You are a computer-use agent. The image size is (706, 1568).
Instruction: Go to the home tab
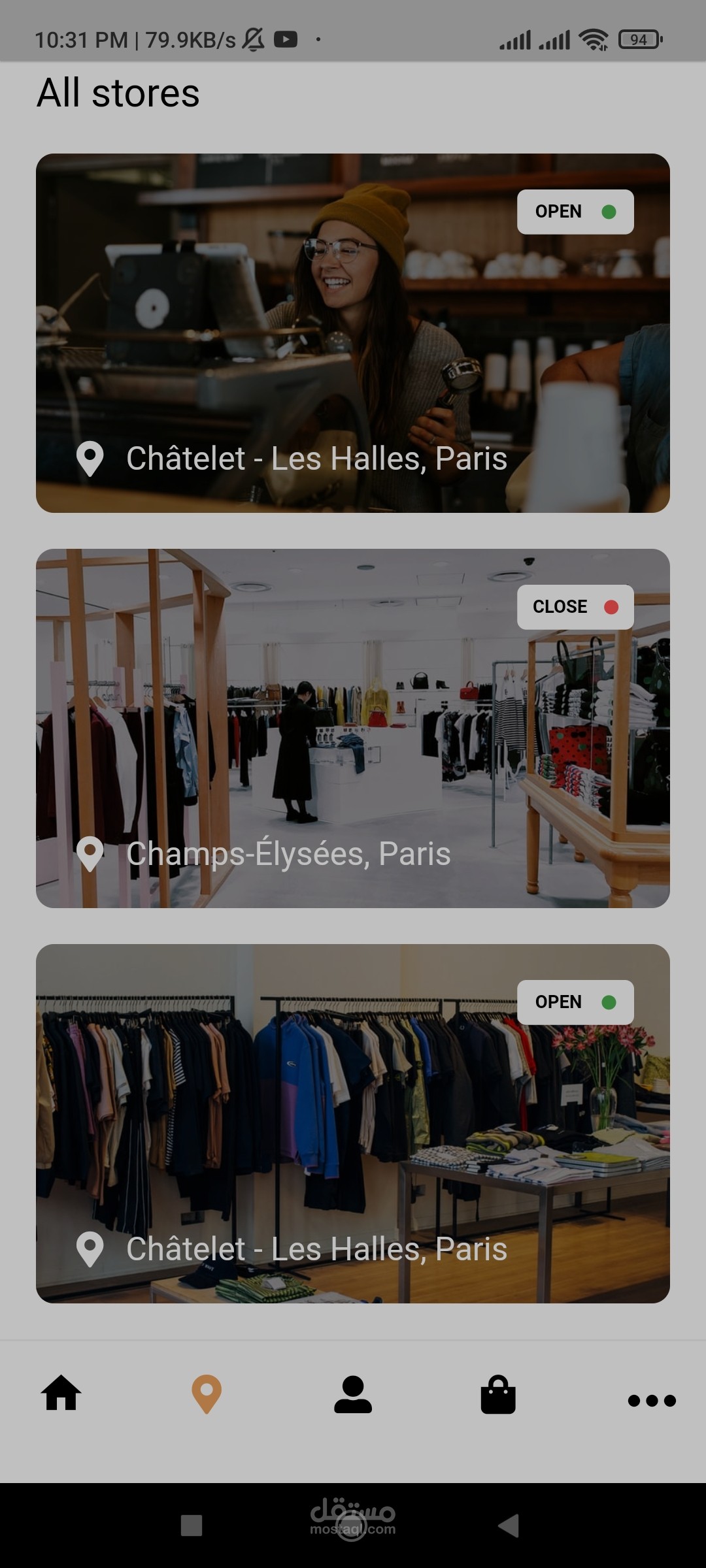[x=61, y=1394]
